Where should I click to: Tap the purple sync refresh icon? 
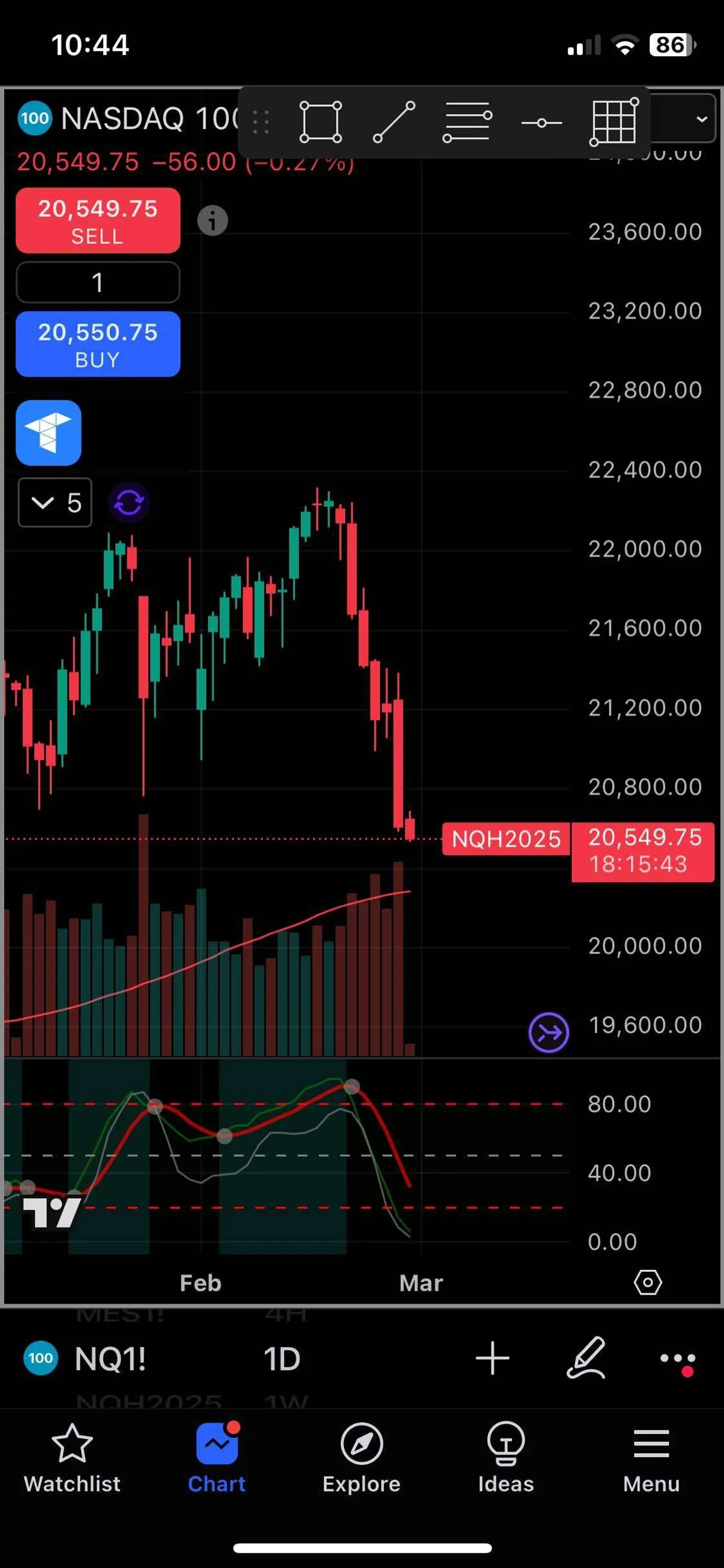[x=129, y=503]
